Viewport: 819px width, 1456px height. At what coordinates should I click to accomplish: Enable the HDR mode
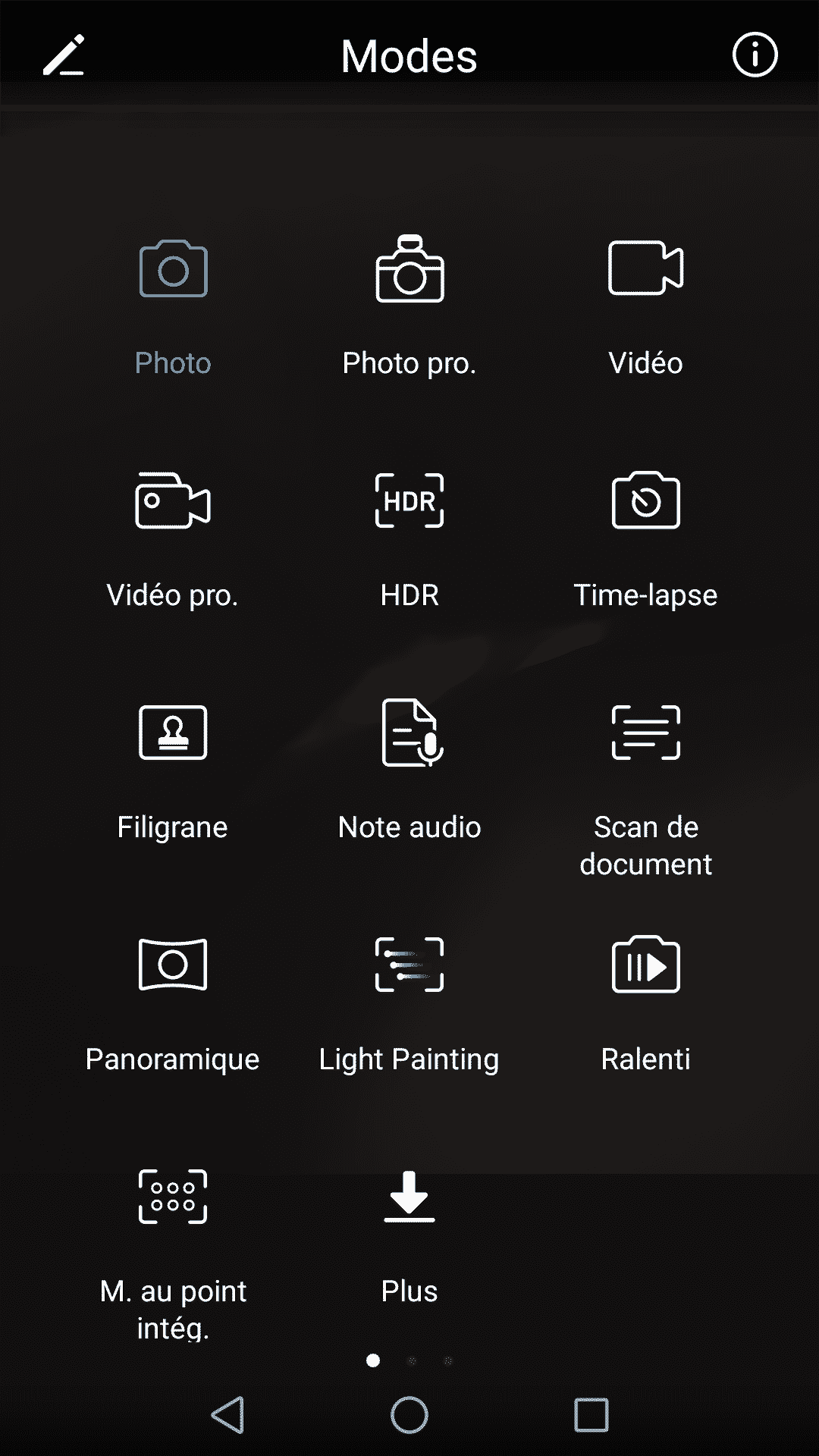(409, 541)
